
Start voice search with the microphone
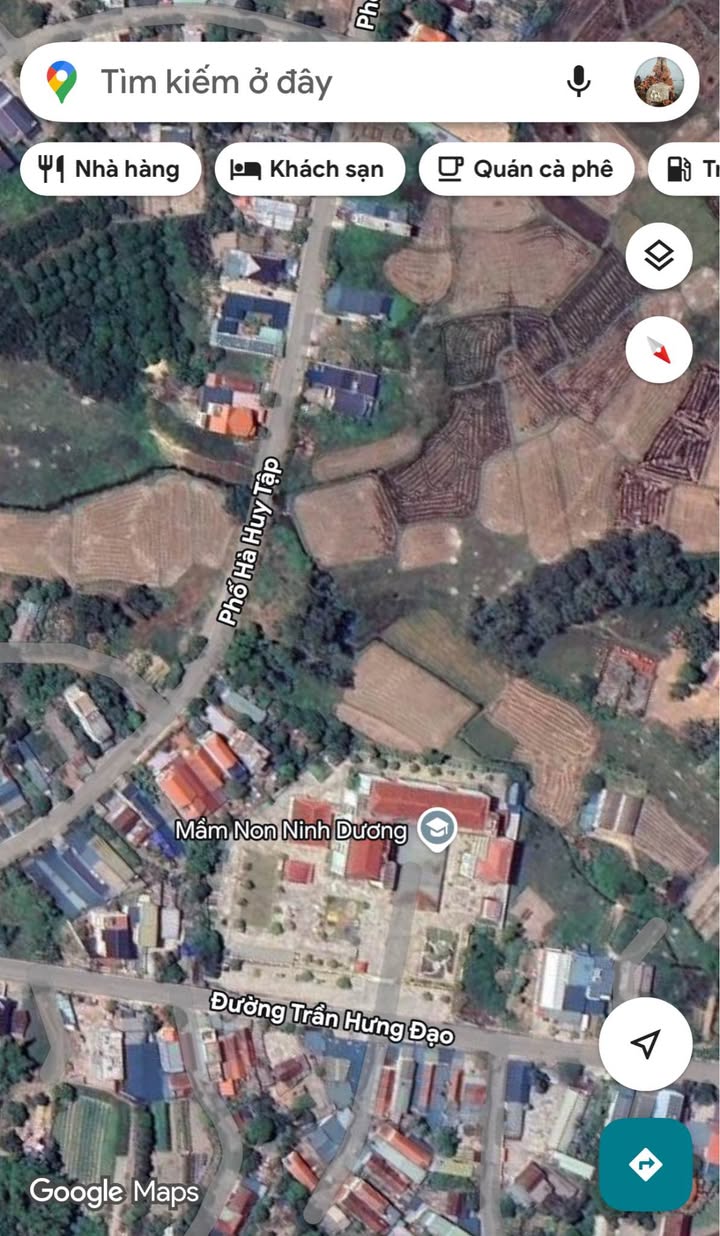point(578,82)
